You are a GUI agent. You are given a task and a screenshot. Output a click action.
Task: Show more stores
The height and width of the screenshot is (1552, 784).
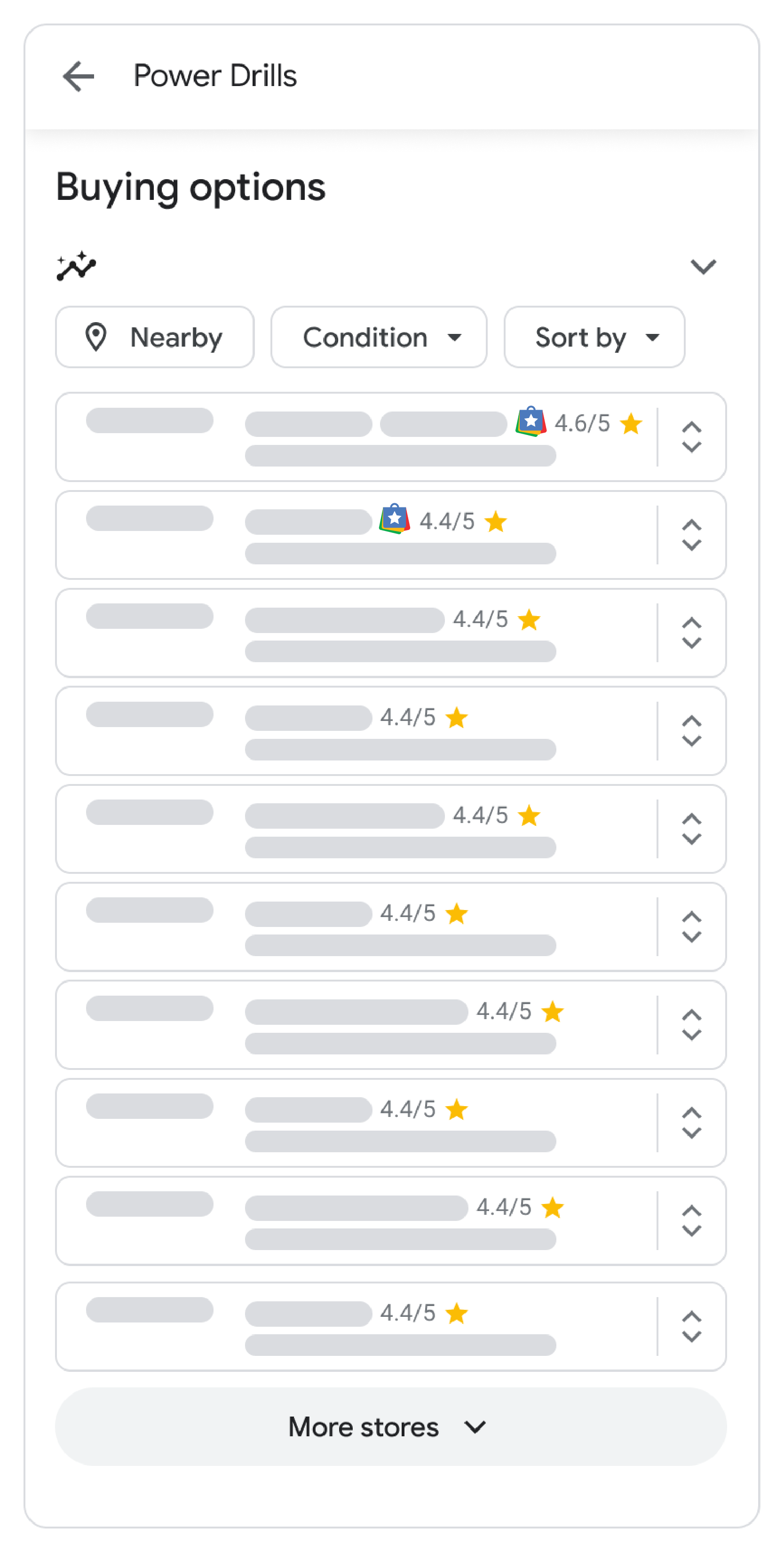point(390,1427)
